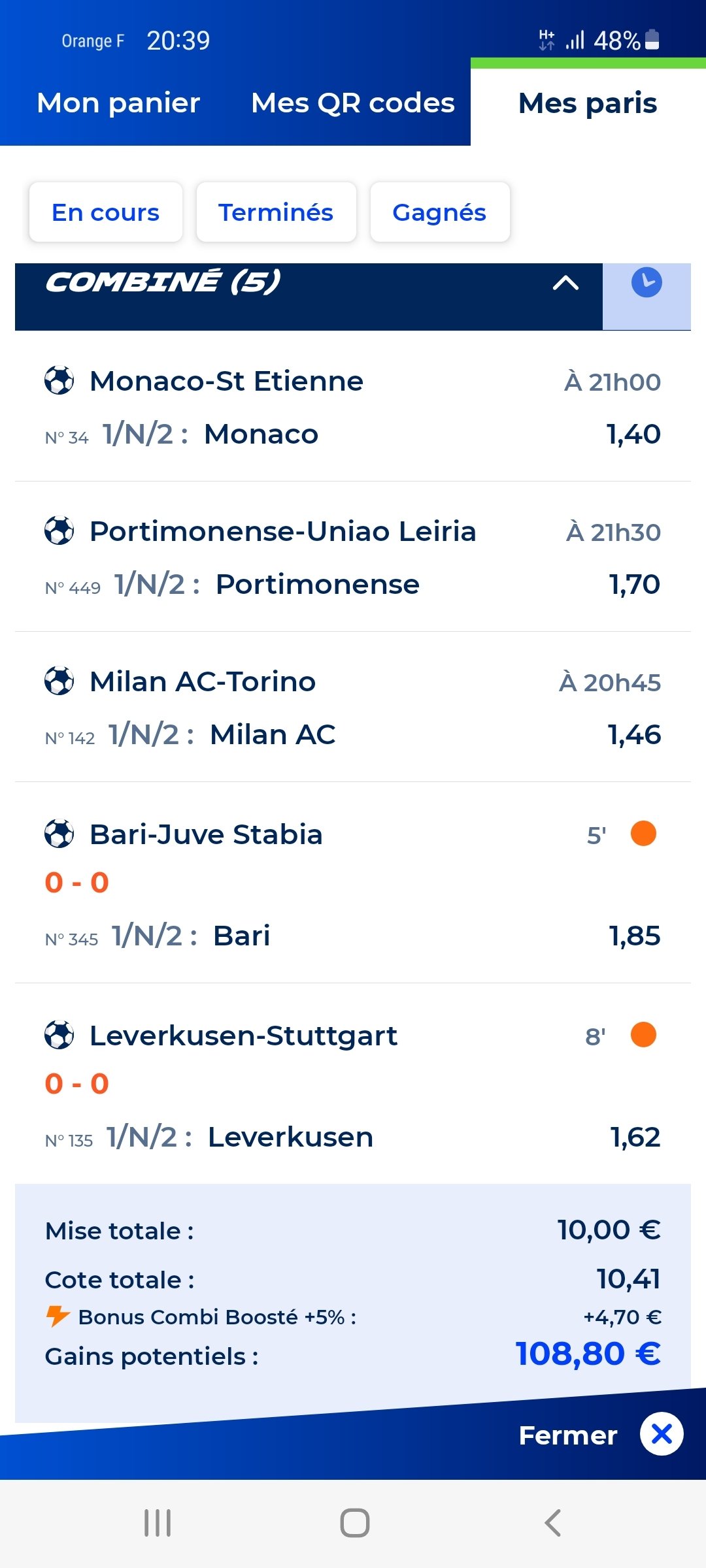Select the Mes paris tab
Screen dimensions: 706x1568
pos(588,103)
